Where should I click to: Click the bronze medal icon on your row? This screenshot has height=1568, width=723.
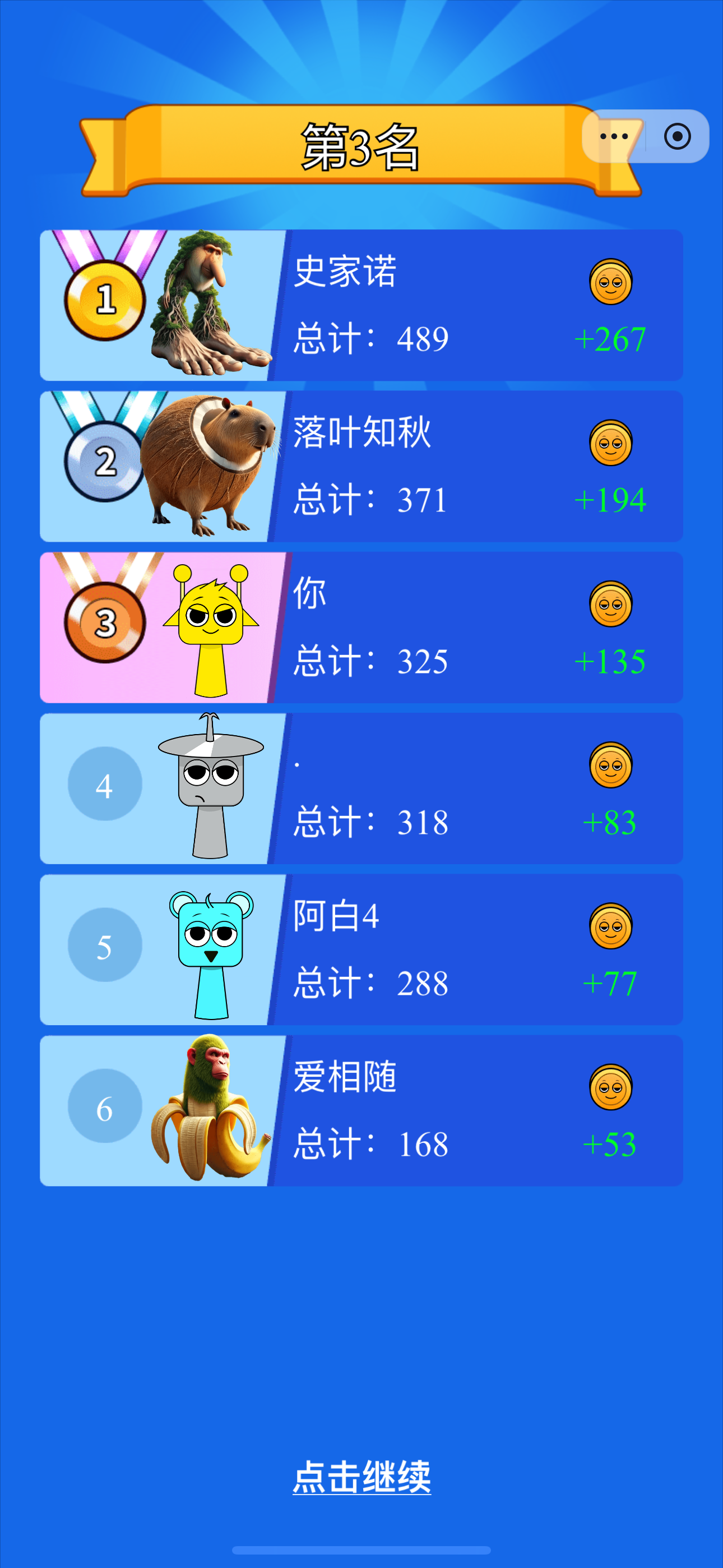[x=105, y=622]
